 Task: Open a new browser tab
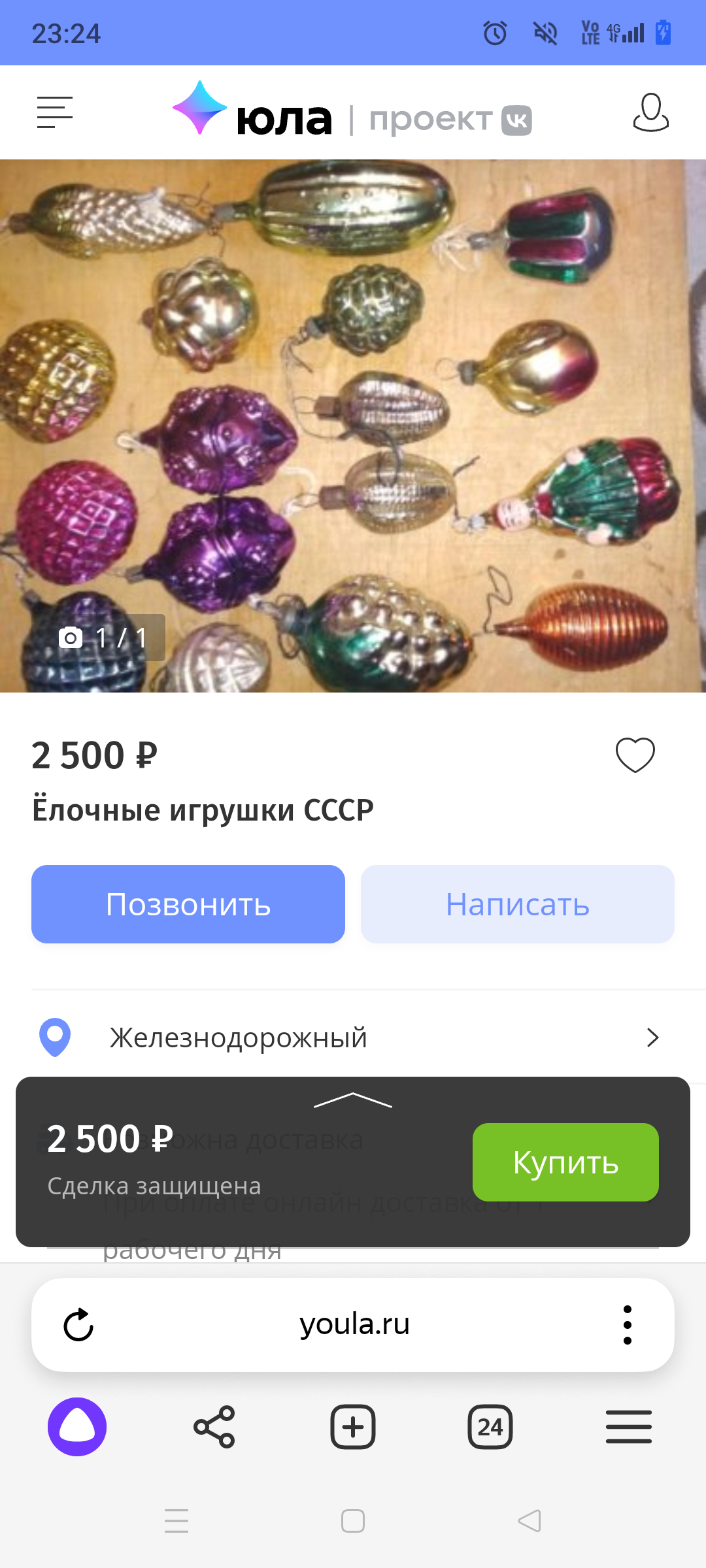coord(353,1427)
